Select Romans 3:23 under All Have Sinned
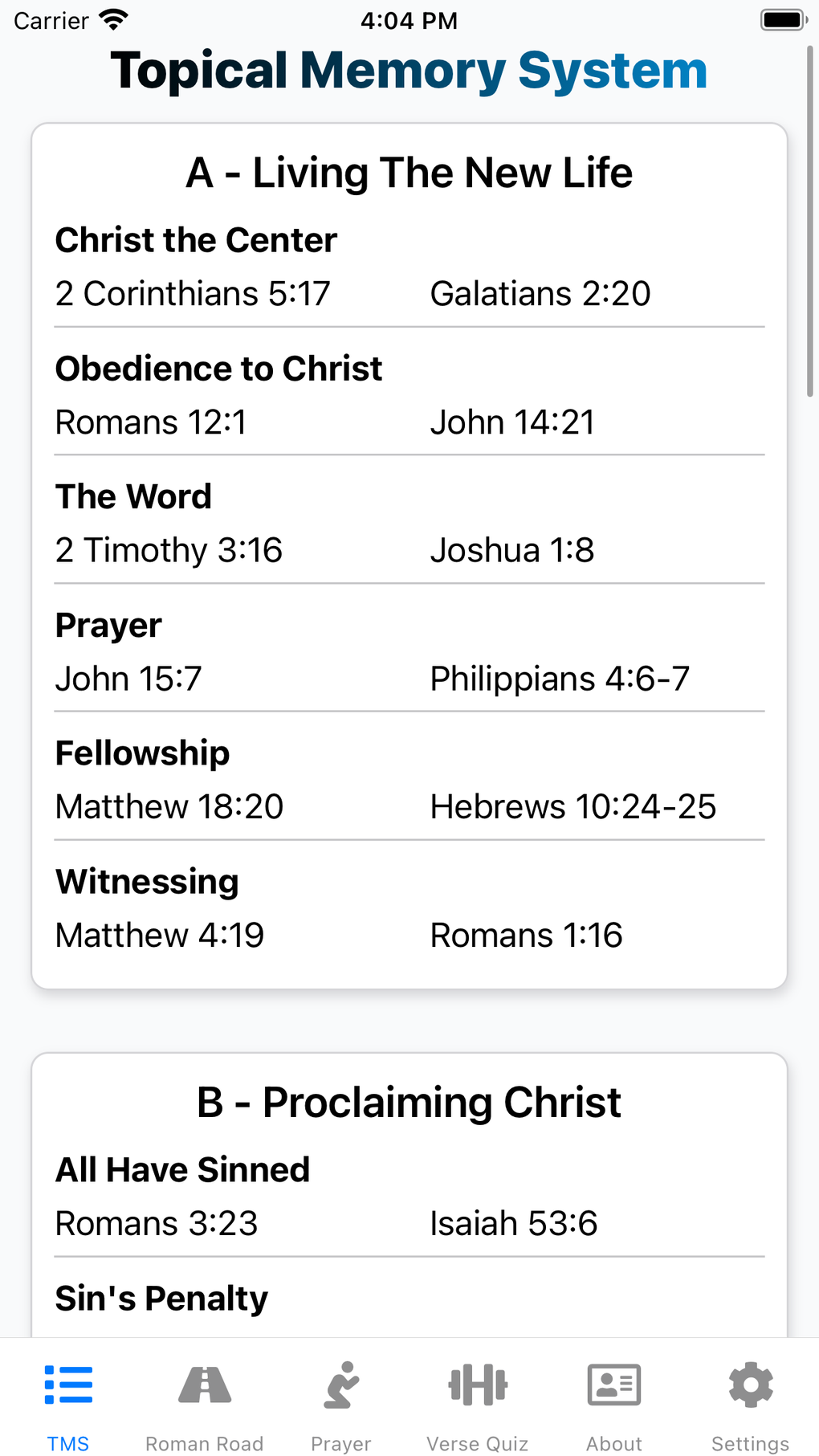The width and height of the screenshot is (819, 1456). (x=157, y=1222)
